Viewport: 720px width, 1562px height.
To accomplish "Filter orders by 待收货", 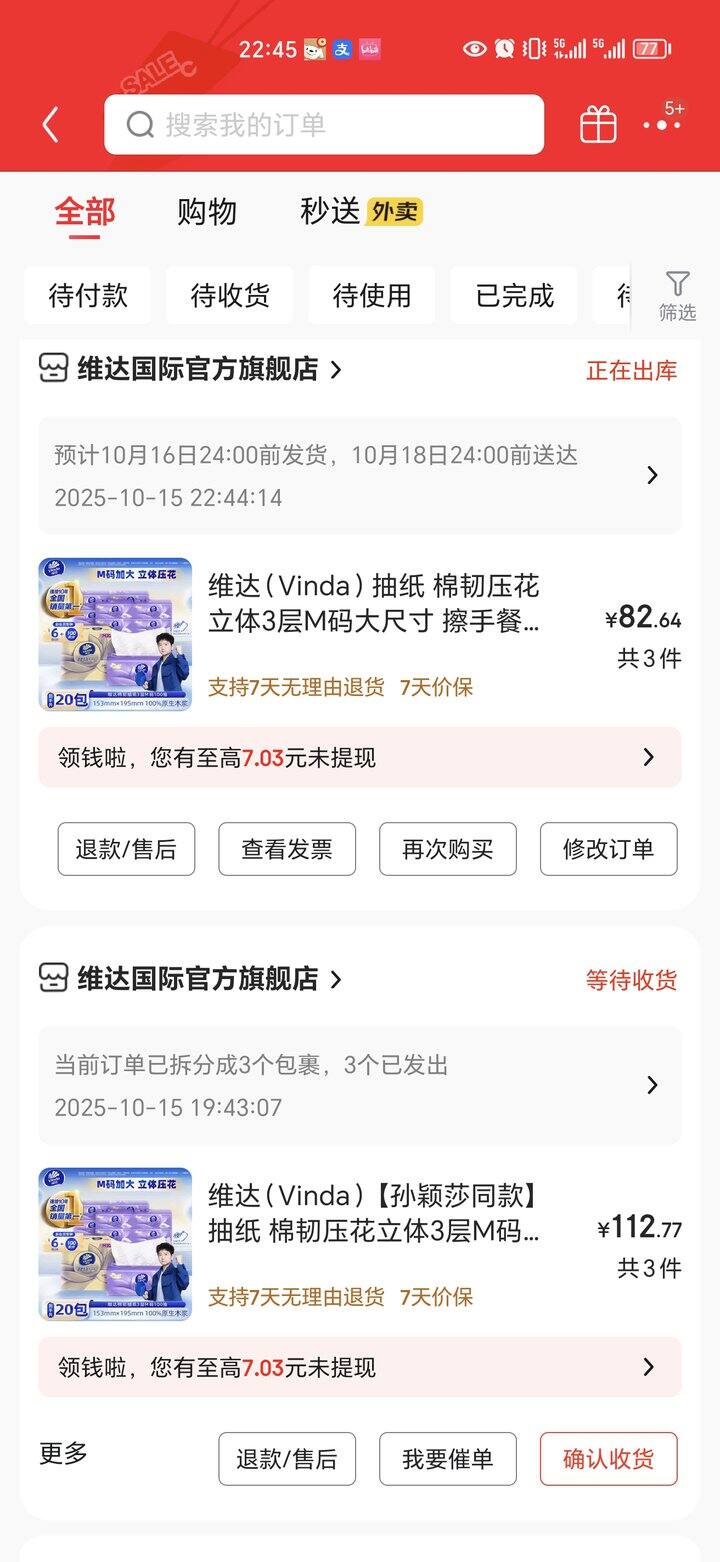I will tap(230, 296).
